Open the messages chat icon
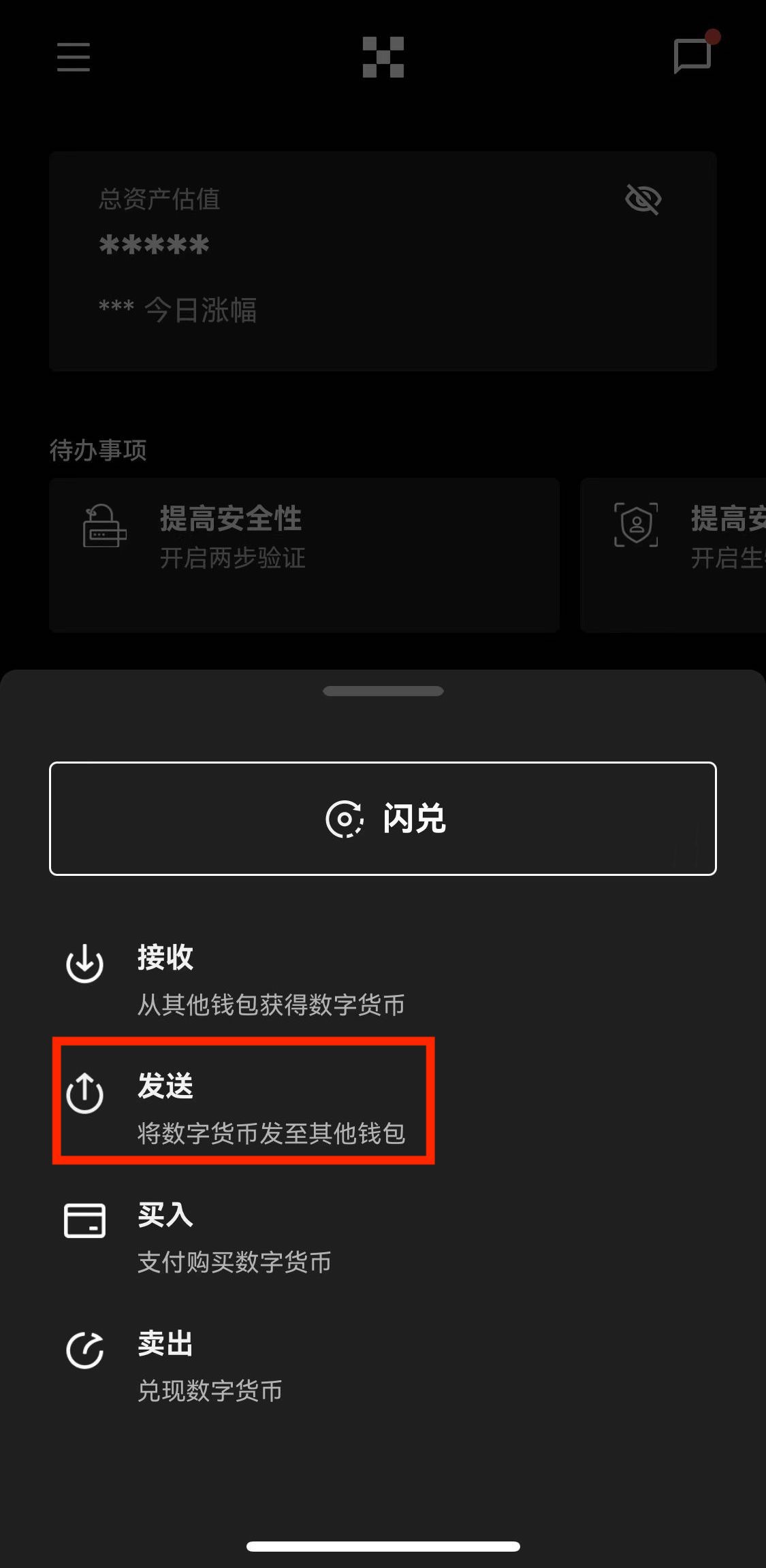This screenshot has width=766, height=1568. coord(692,56)
